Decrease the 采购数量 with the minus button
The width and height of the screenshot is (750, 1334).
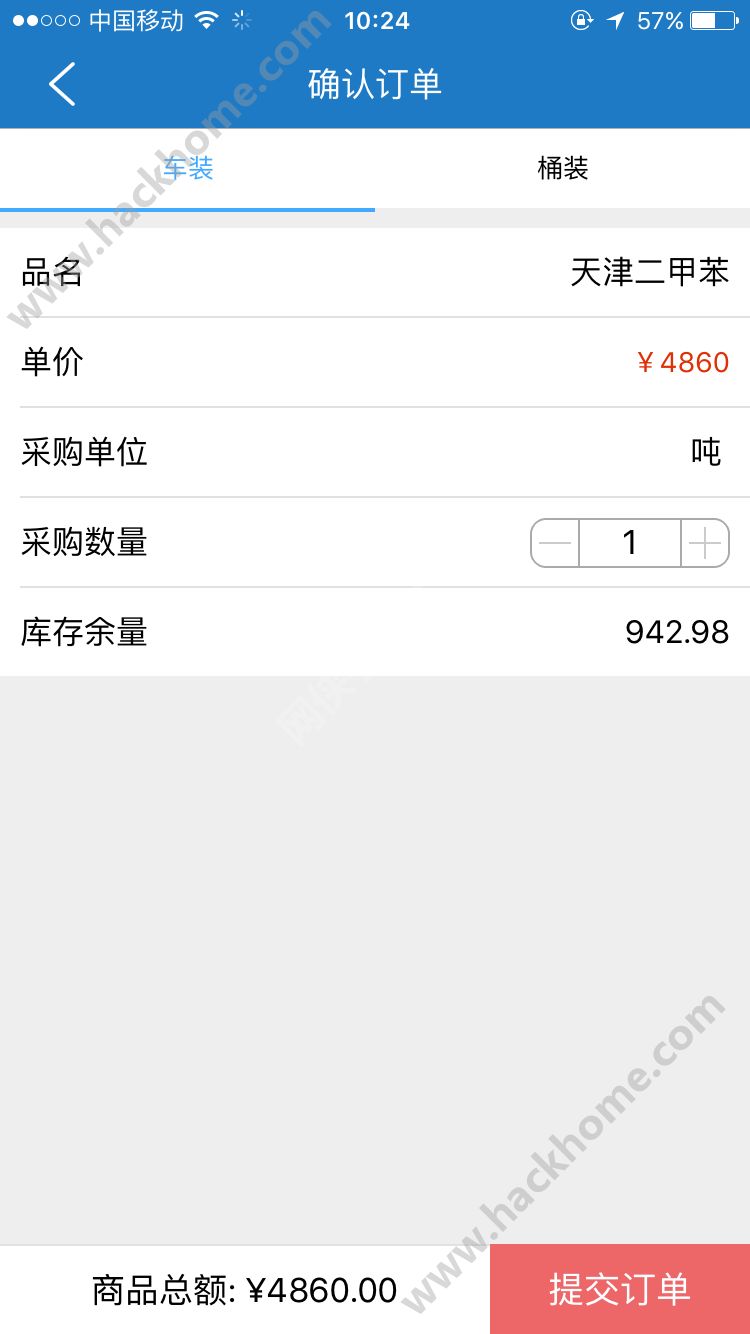point(555,543)
